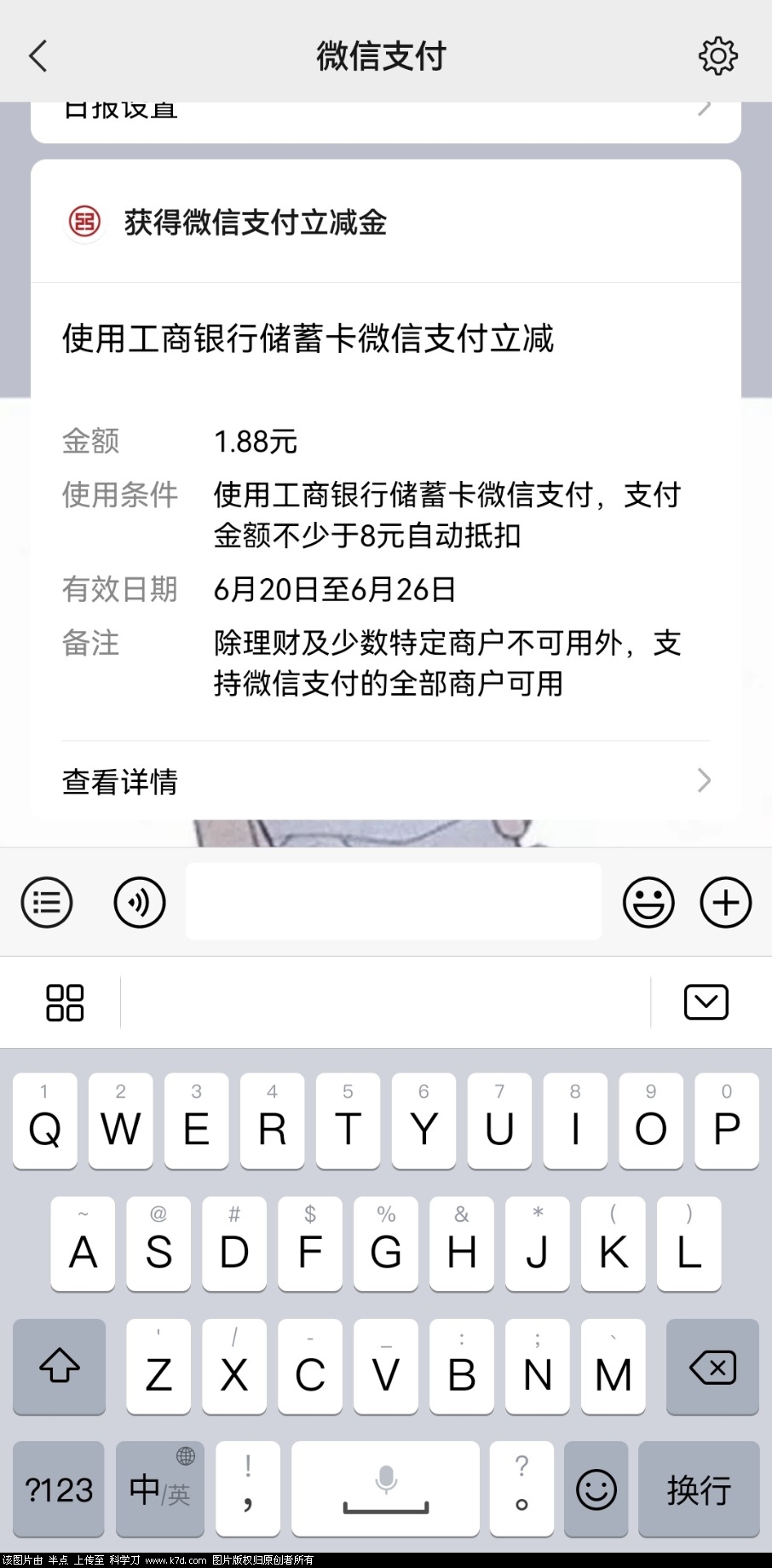Tap the shift key
The height and width of the screenshot is (1568, 772).
coord(59,1368)
